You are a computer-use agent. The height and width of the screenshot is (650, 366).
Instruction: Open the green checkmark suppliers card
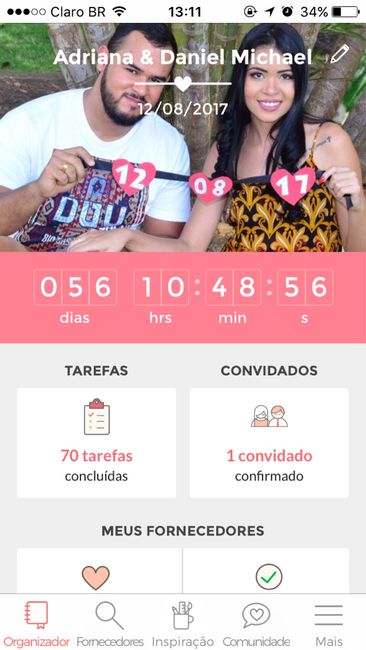pos(266,571)
